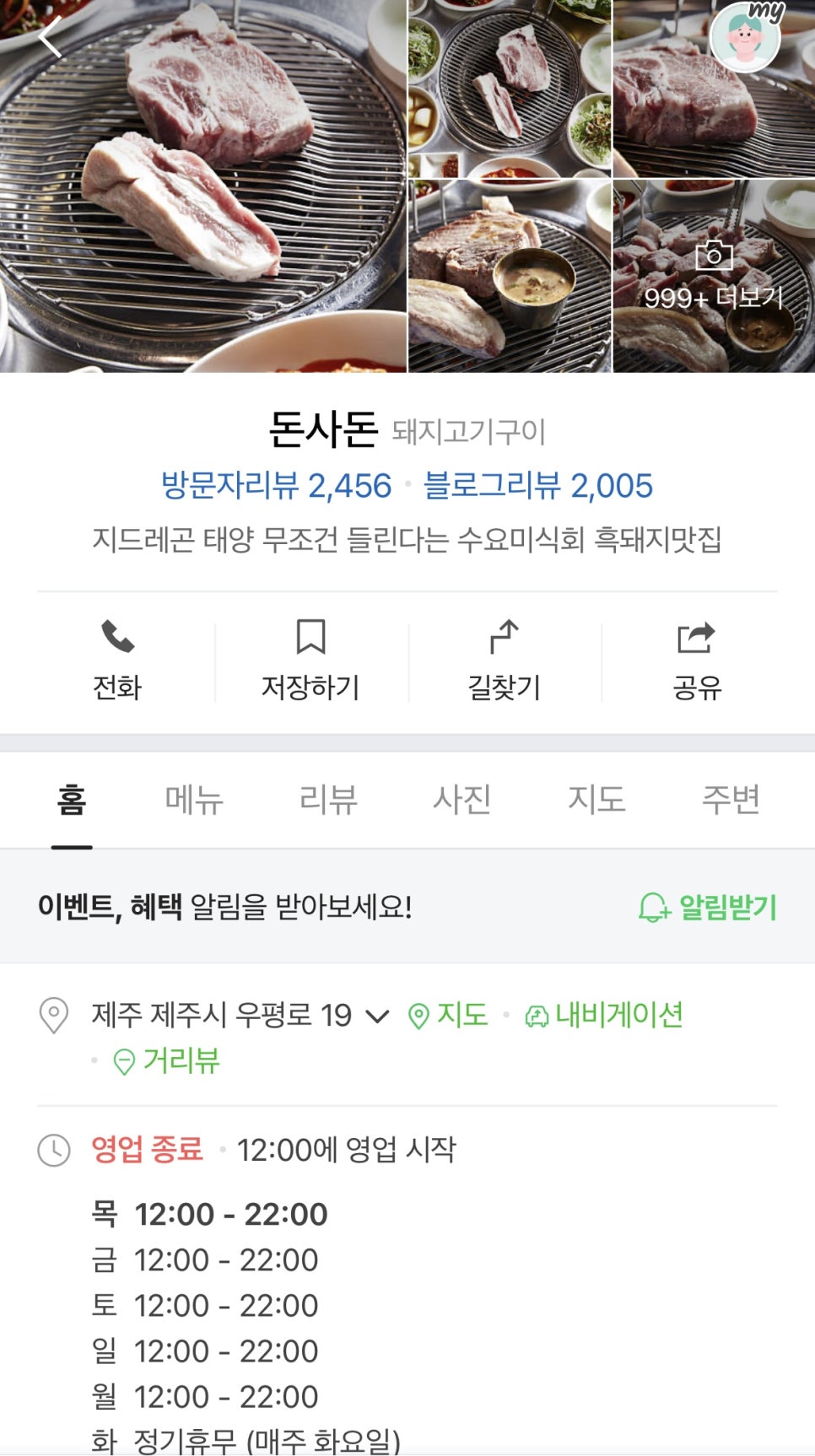
Task: Switch to the 사진 tab
Action: (462, 799)
